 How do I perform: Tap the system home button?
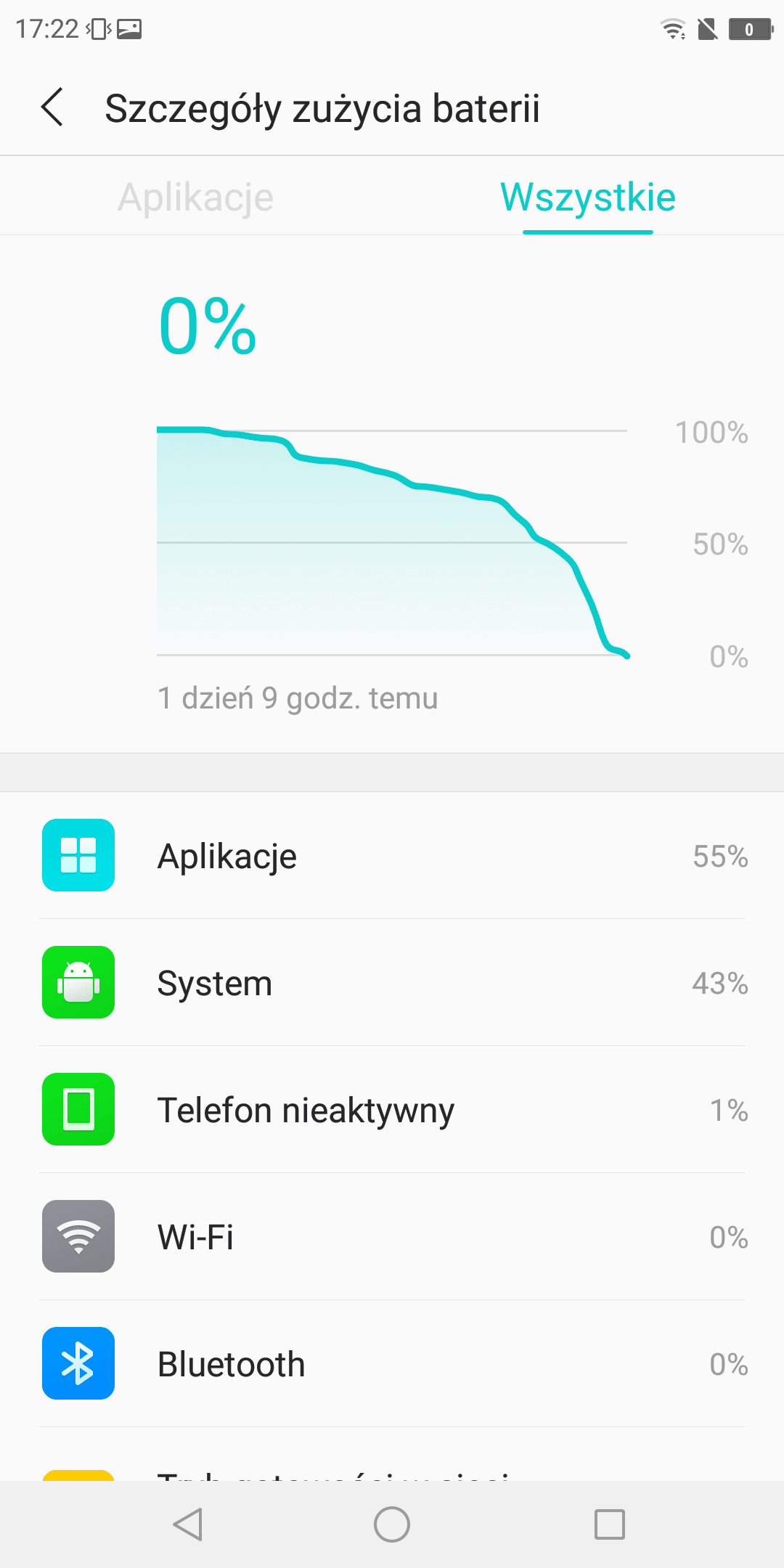pyautogui.click(x=392, y=1524)
